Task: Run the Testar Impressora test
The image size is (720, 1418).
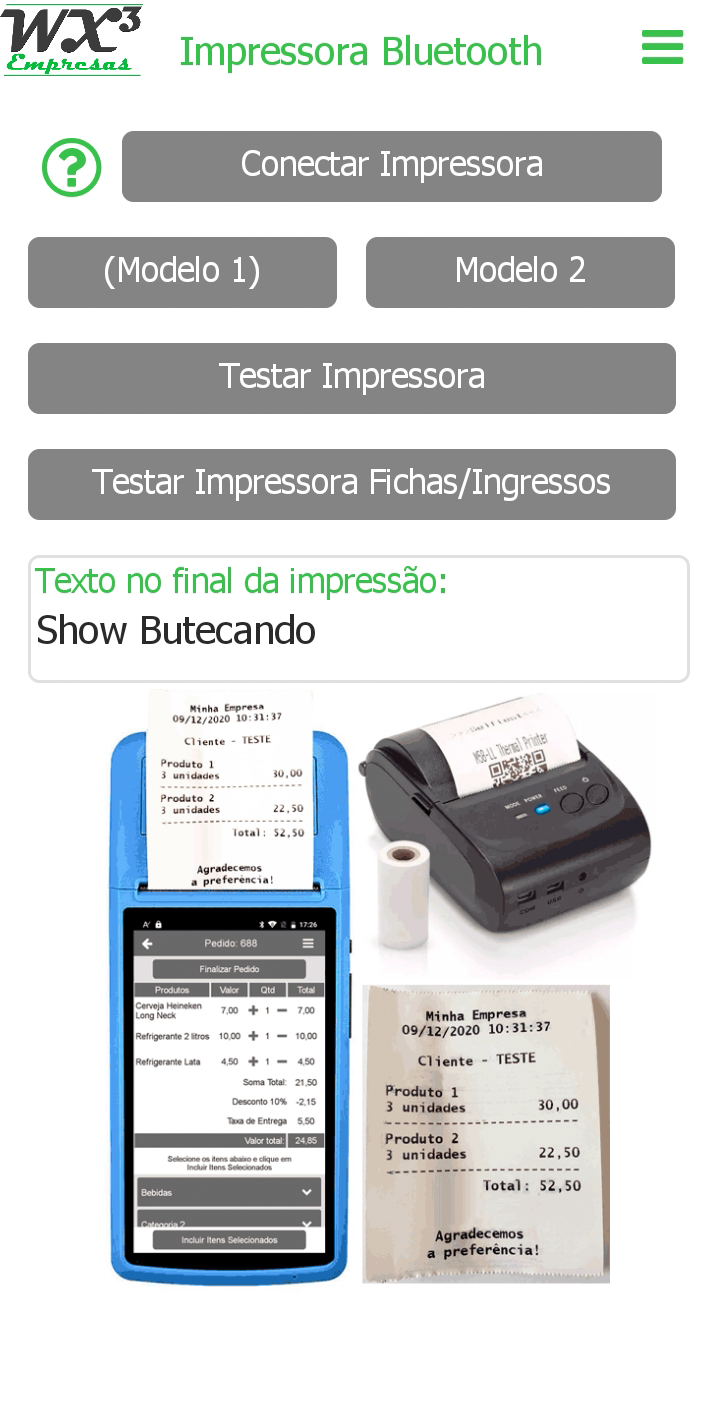Action: 352,378
